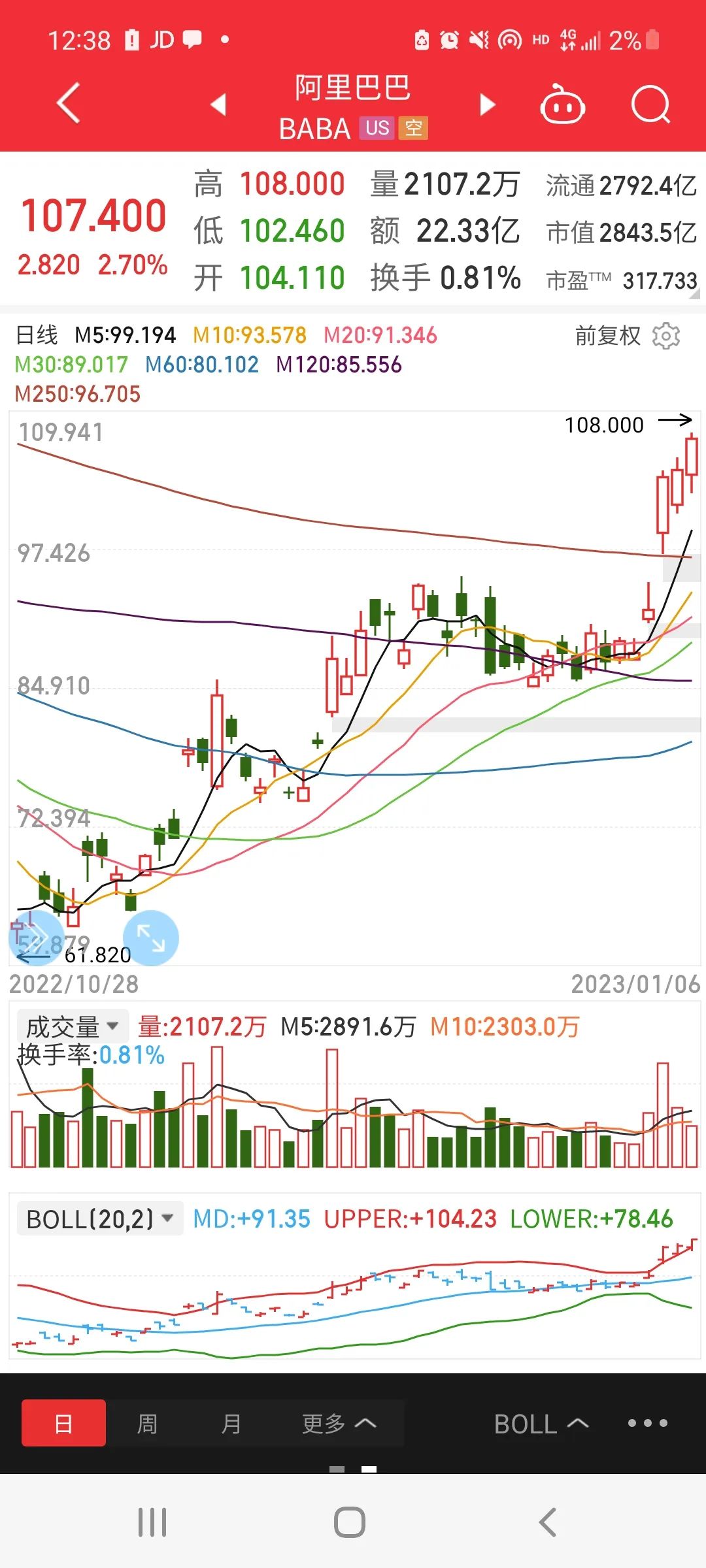Open chart settings gear
This screenshot has width=706, height=1568.
tap(666, 336)
